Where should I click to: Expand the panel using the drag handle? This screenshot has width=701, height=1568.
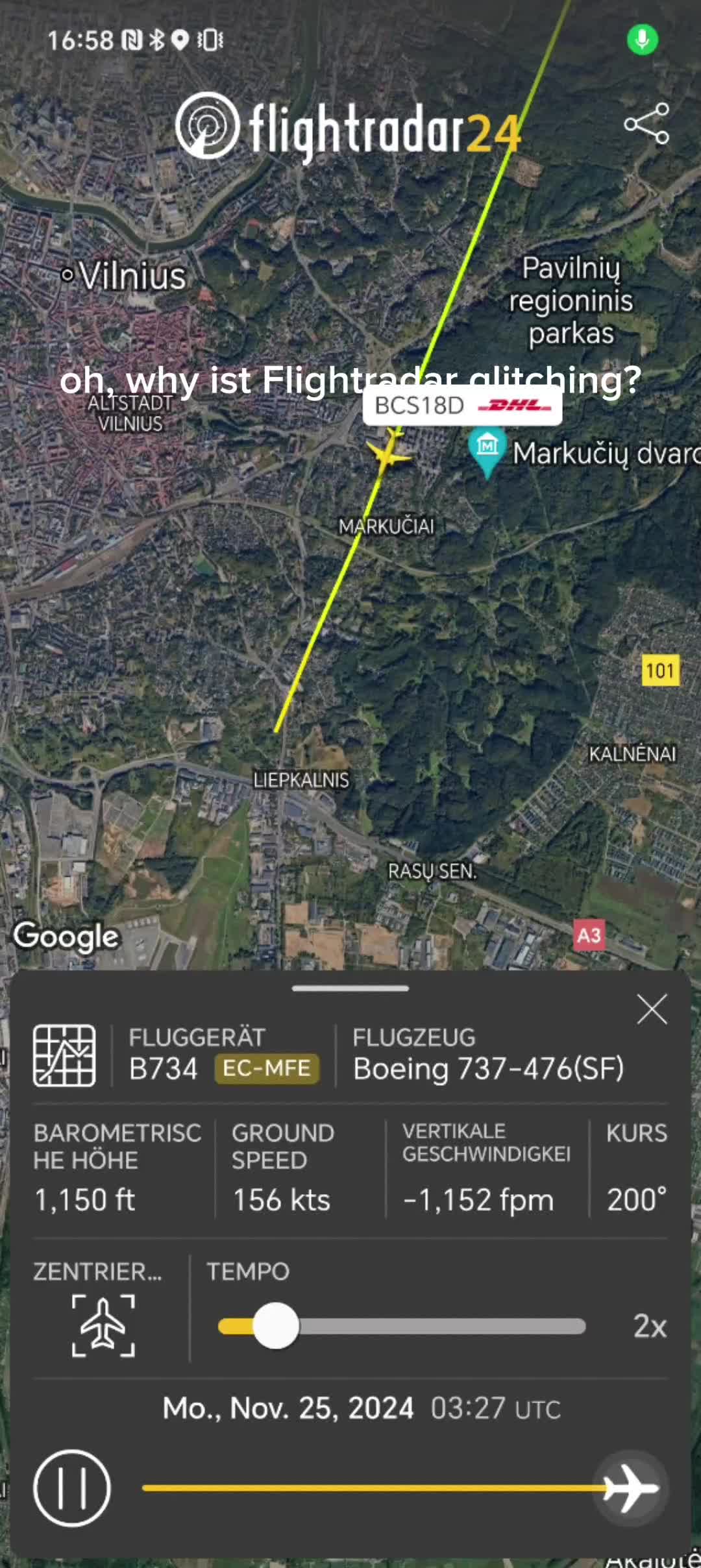350,988
